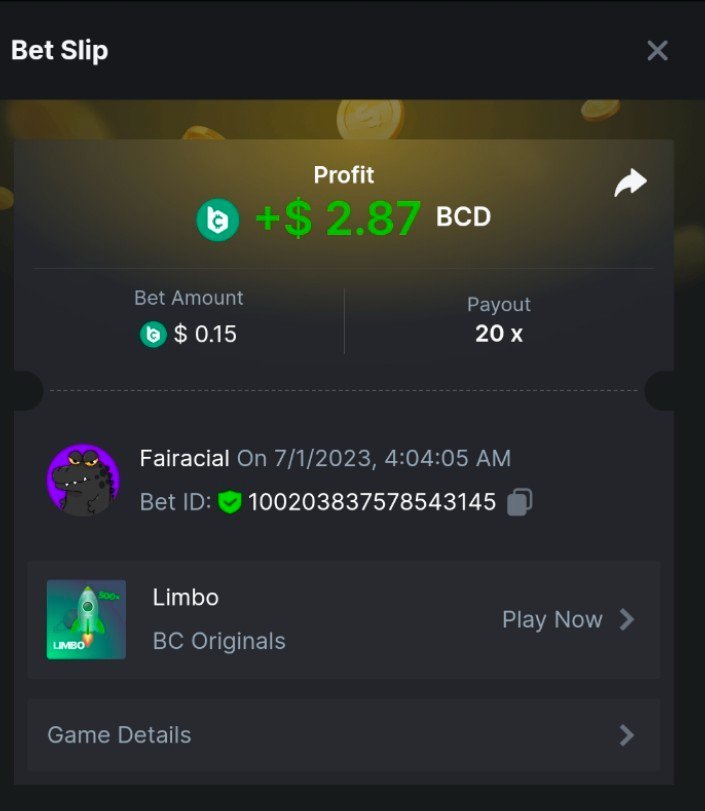Tap Play Now for Limbo

567,620
